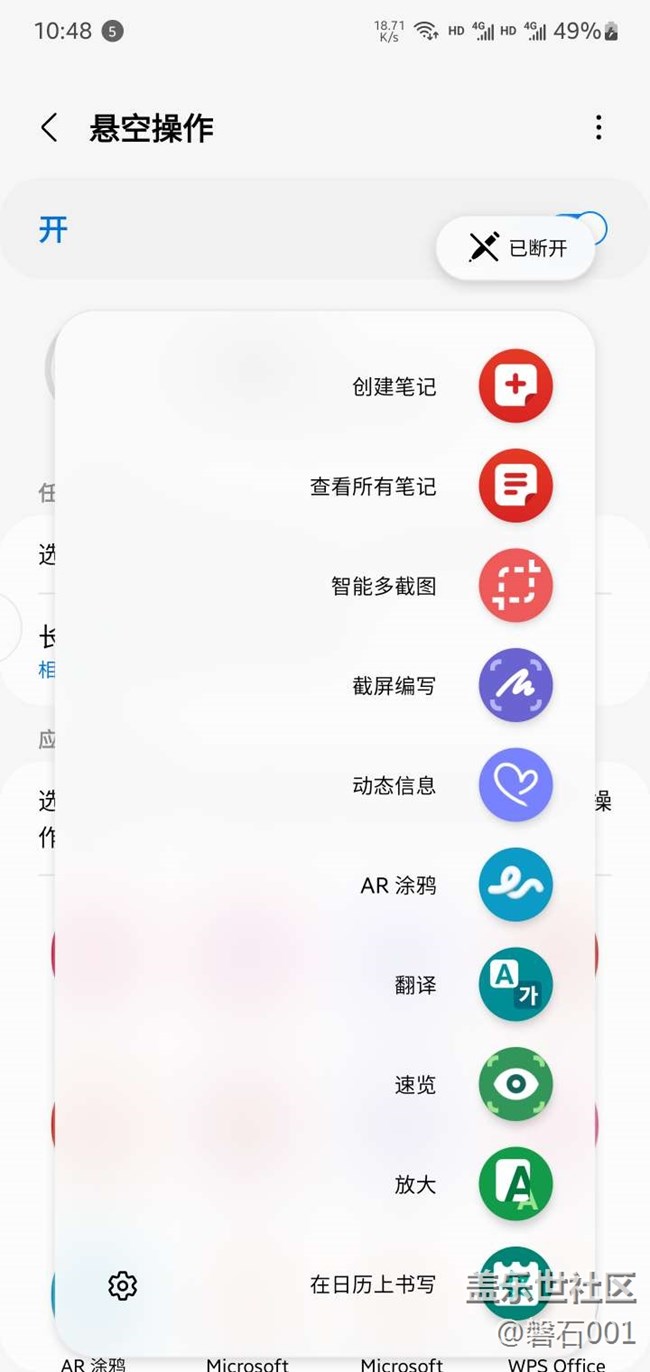Launch AR 涂鸦 doodle
Screen dimensions: 650x1372
tap(515, 885)
